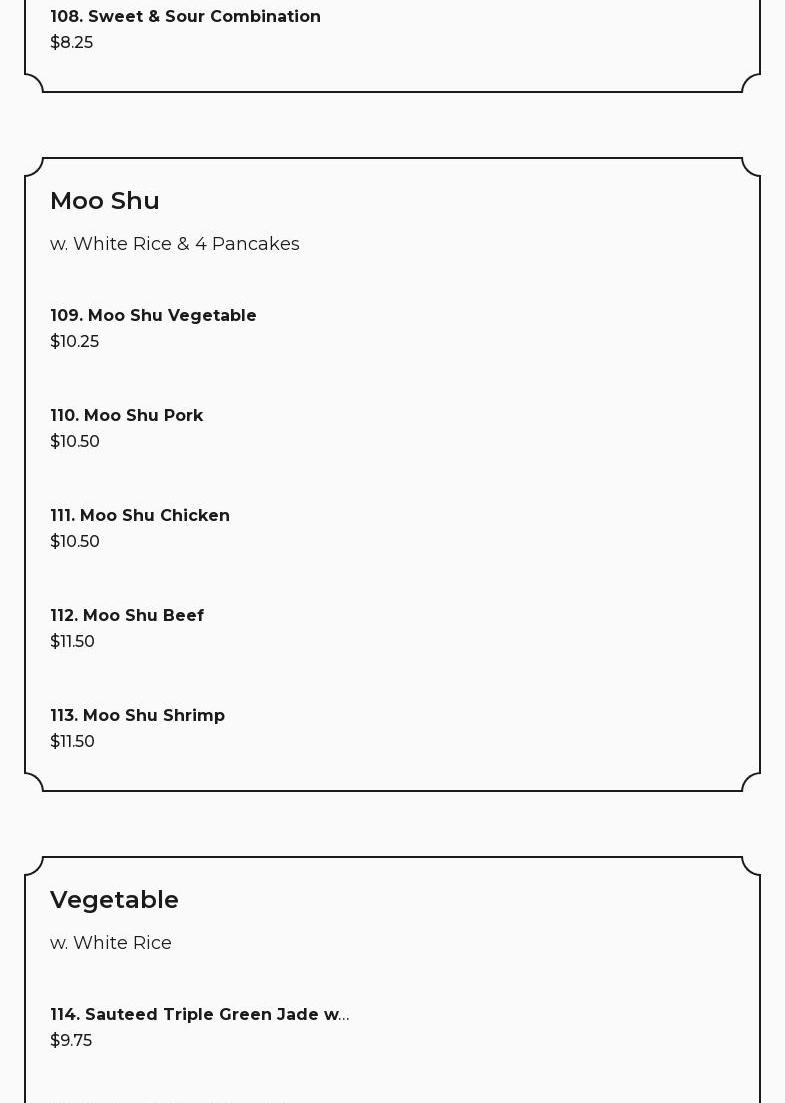Viewport: 785px width, 1103px height.
Task: Open 111. Moo Shu Chicken details
Action: (140, 516)
